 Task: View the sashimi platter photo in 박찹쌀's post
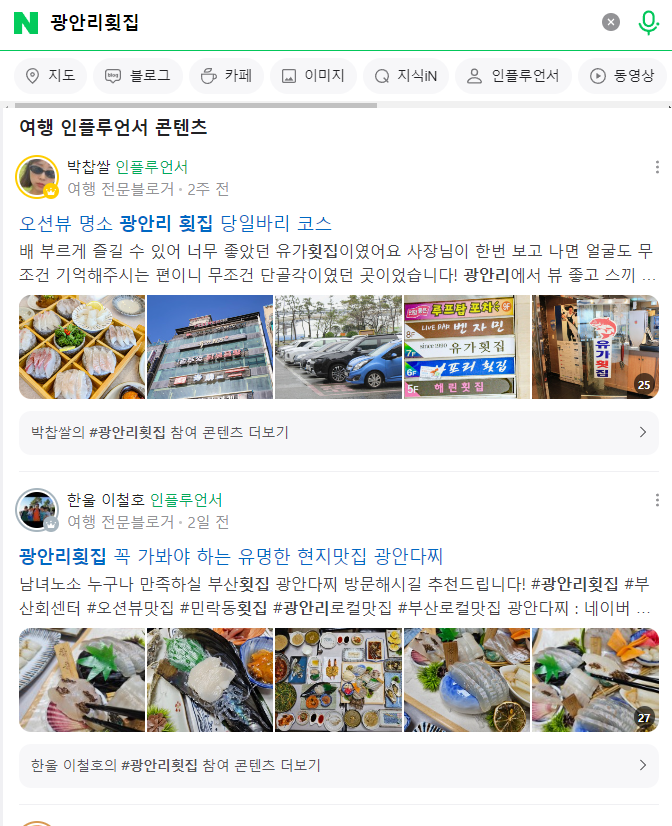pos(82,347)
